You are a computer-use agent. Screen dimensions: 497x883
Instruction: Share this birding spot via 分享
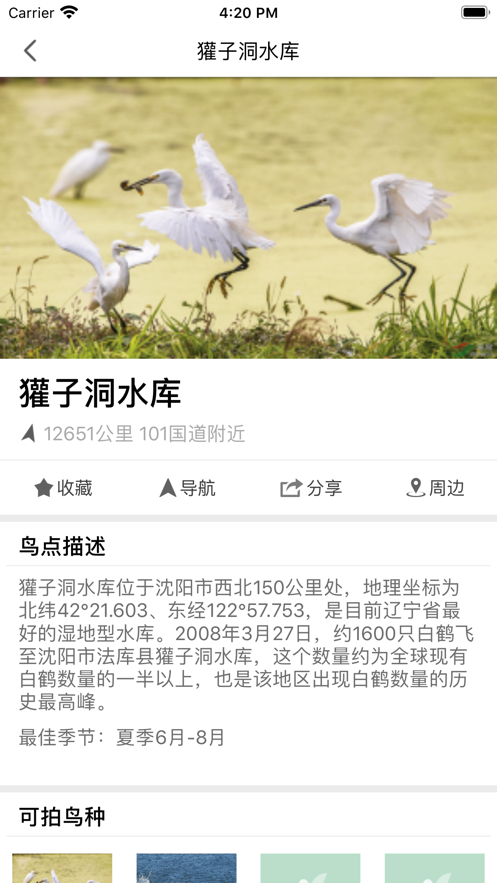pos(311,488)
